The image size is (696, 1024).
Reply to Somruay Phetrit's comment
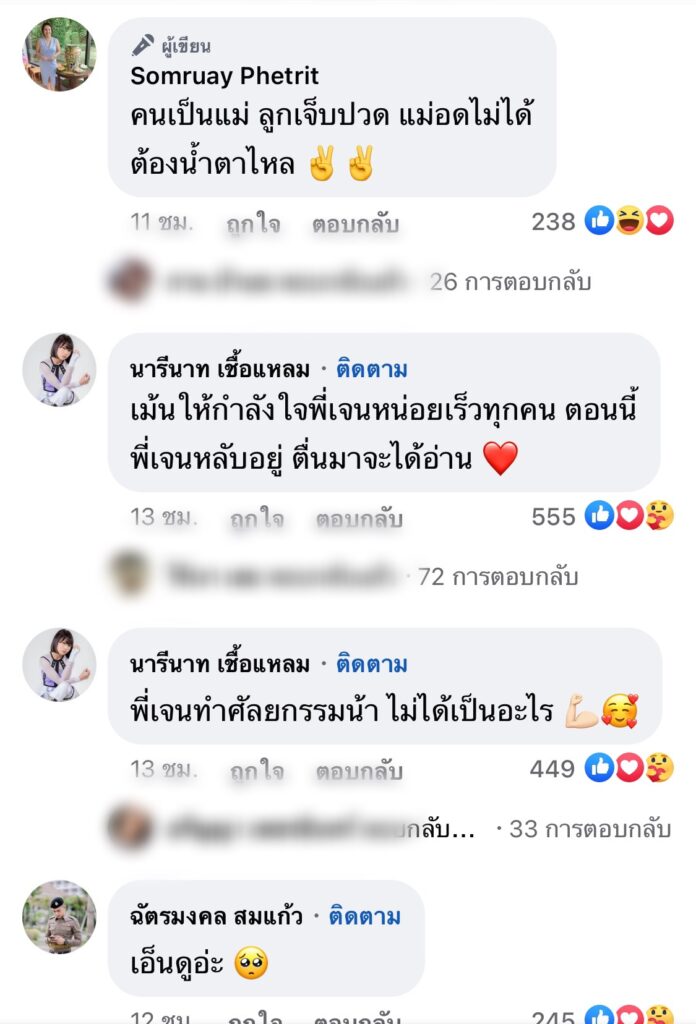(x=355, y=223)
